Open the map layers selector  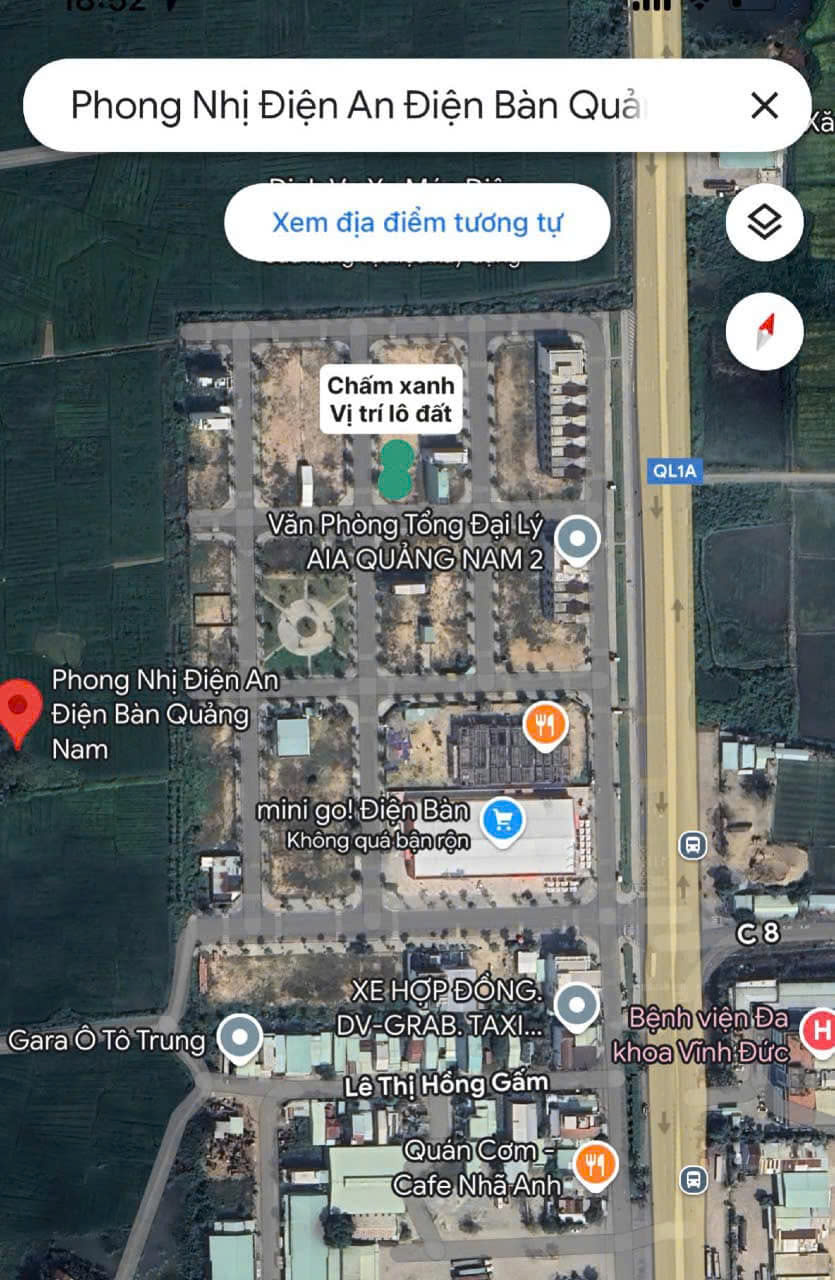[x=764, y=222]
